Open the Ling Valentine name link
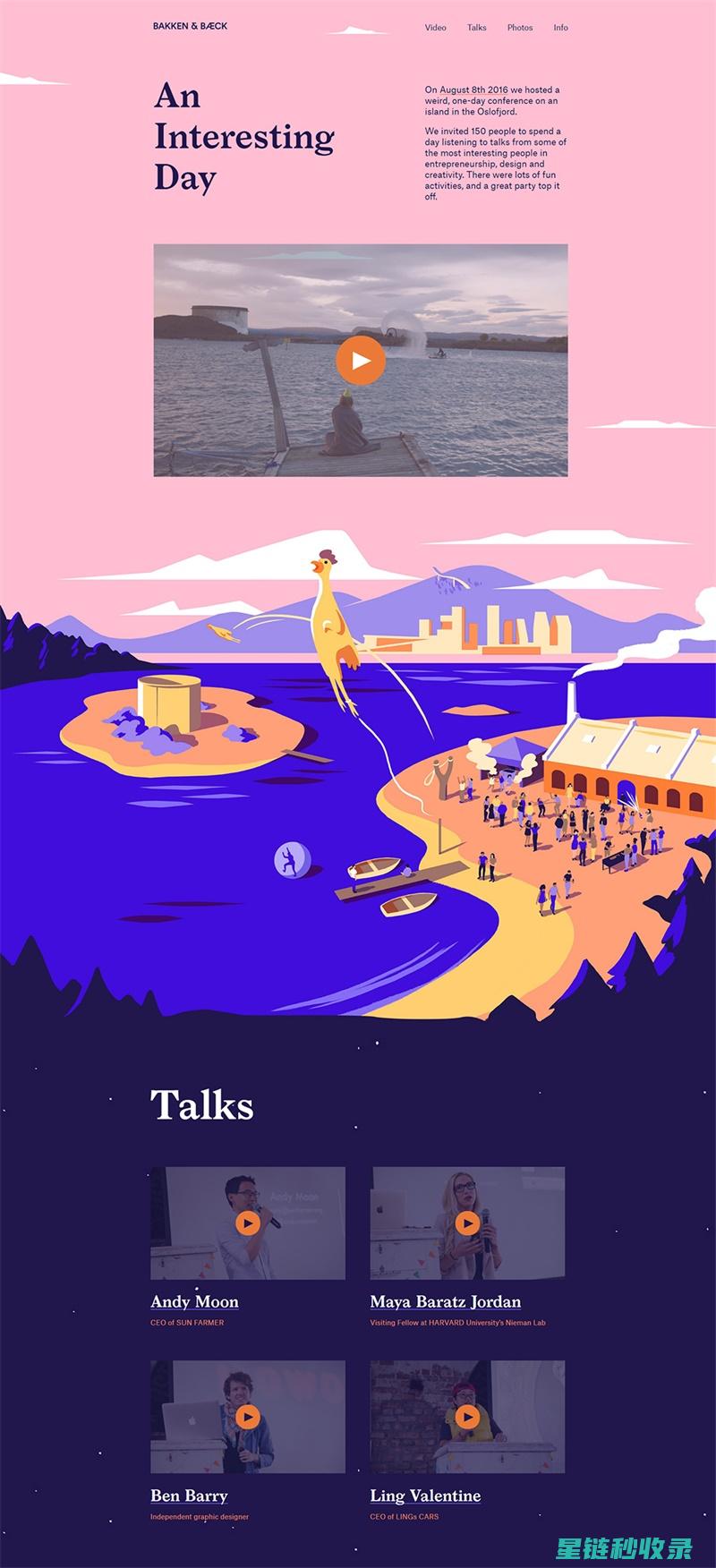716x1568 pixels. pos(425,1496)
